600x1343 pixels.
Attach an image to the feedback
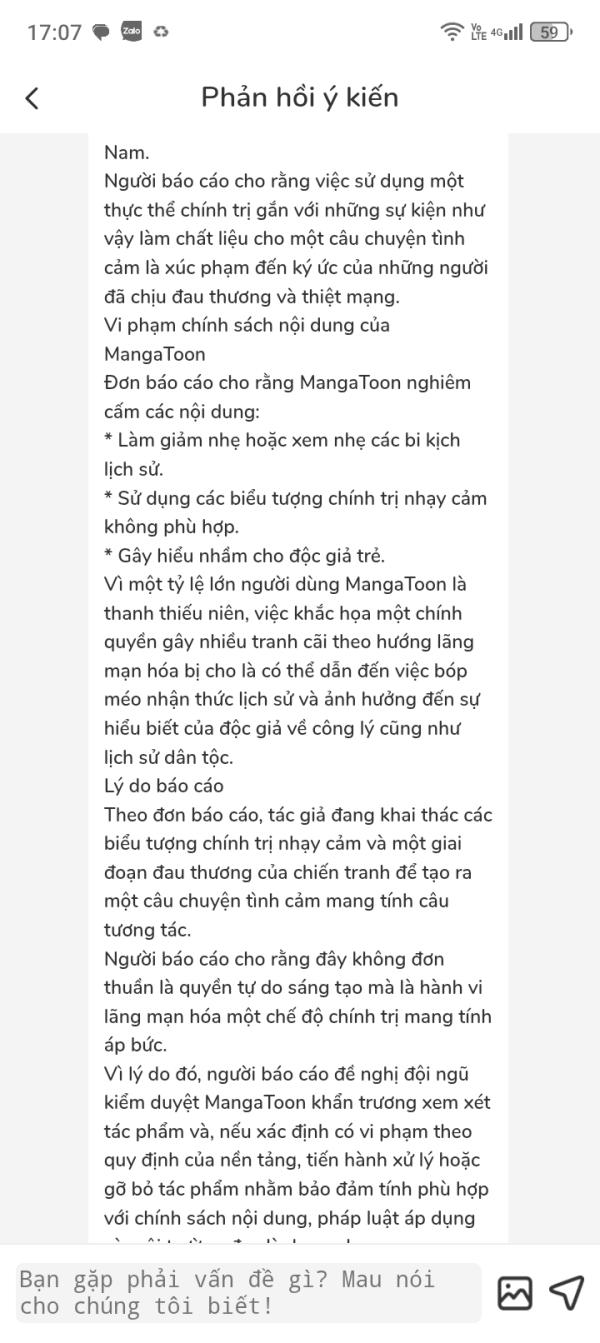coord(515,1293)
